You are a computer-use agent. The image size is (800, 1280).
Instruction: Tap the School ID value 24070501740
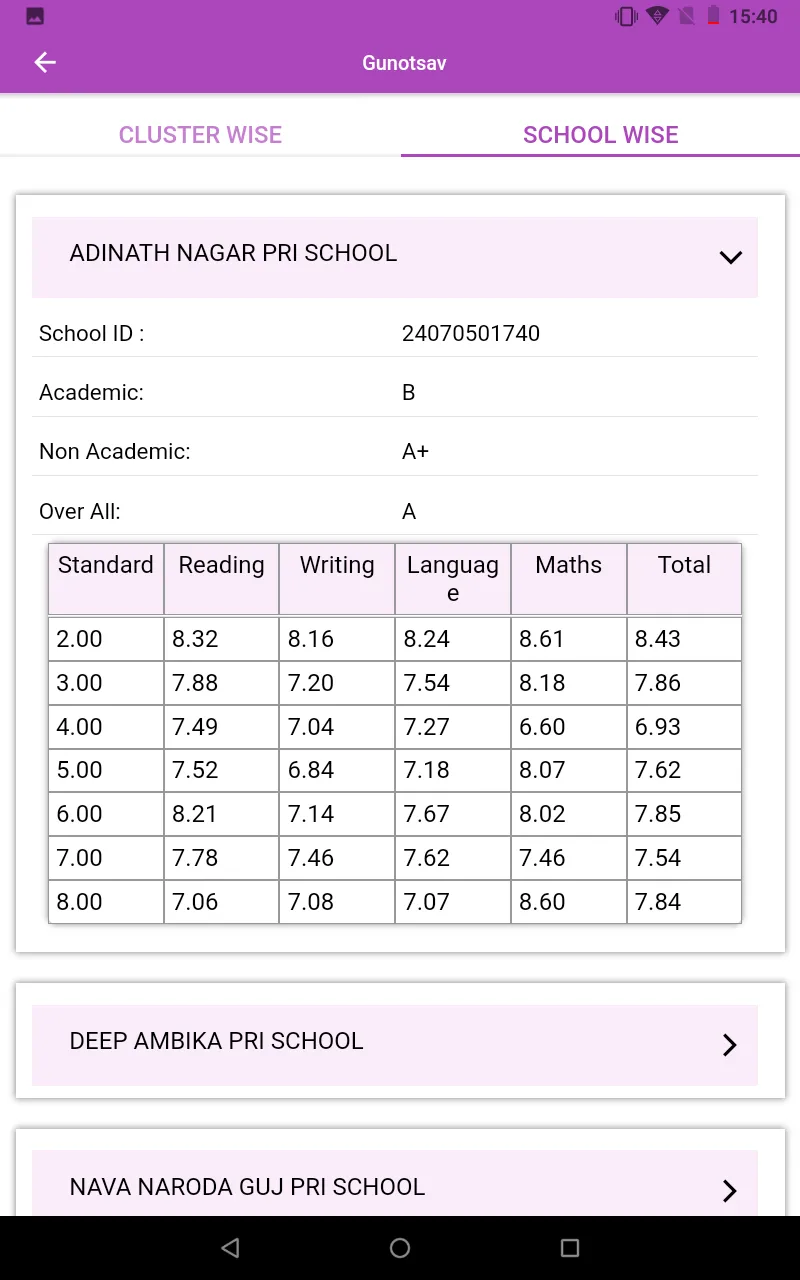click(x=470, y=333)
